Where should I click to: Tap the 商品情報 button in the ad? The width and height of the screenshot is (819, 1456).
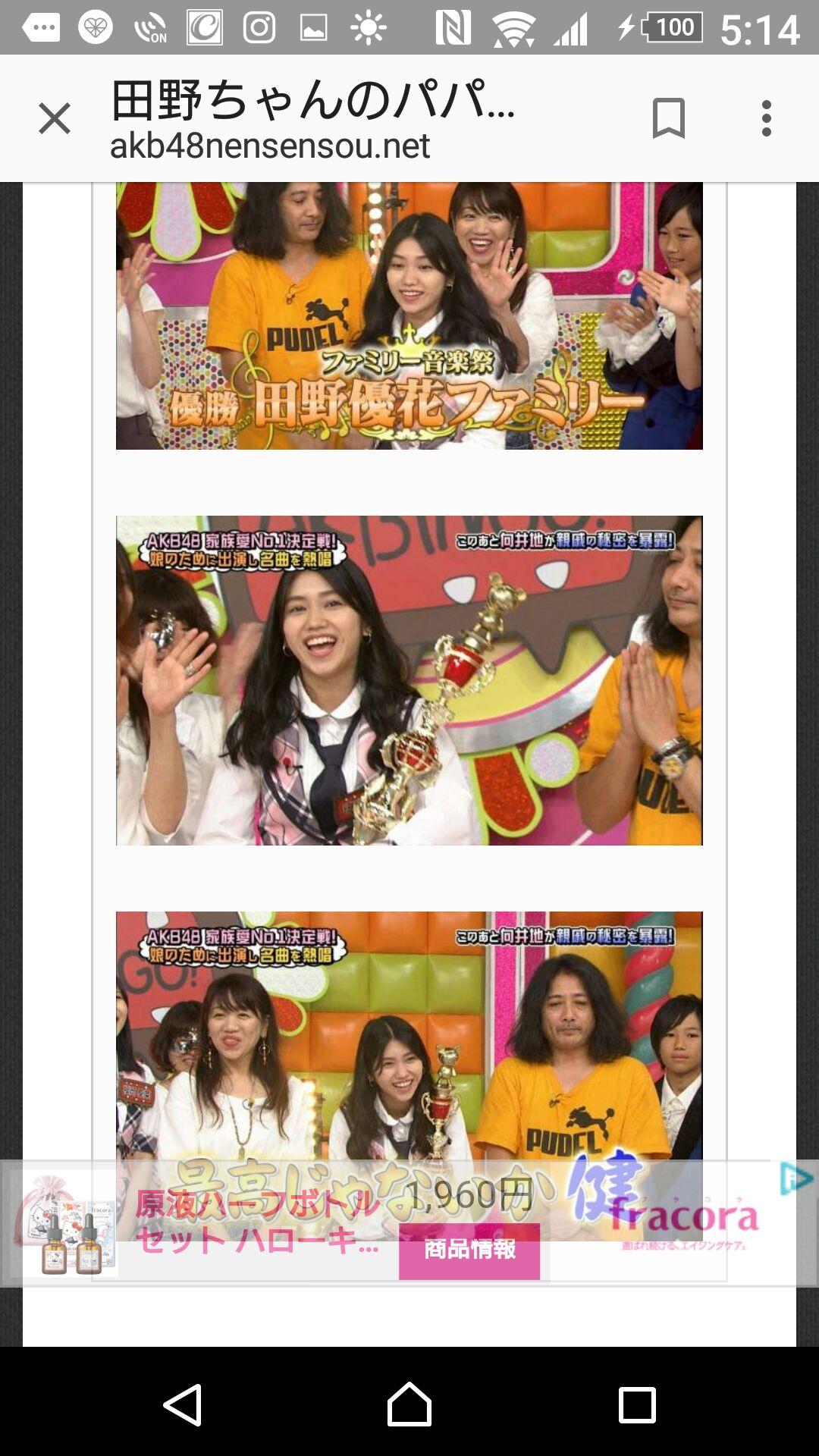[x=469, y=1250]
